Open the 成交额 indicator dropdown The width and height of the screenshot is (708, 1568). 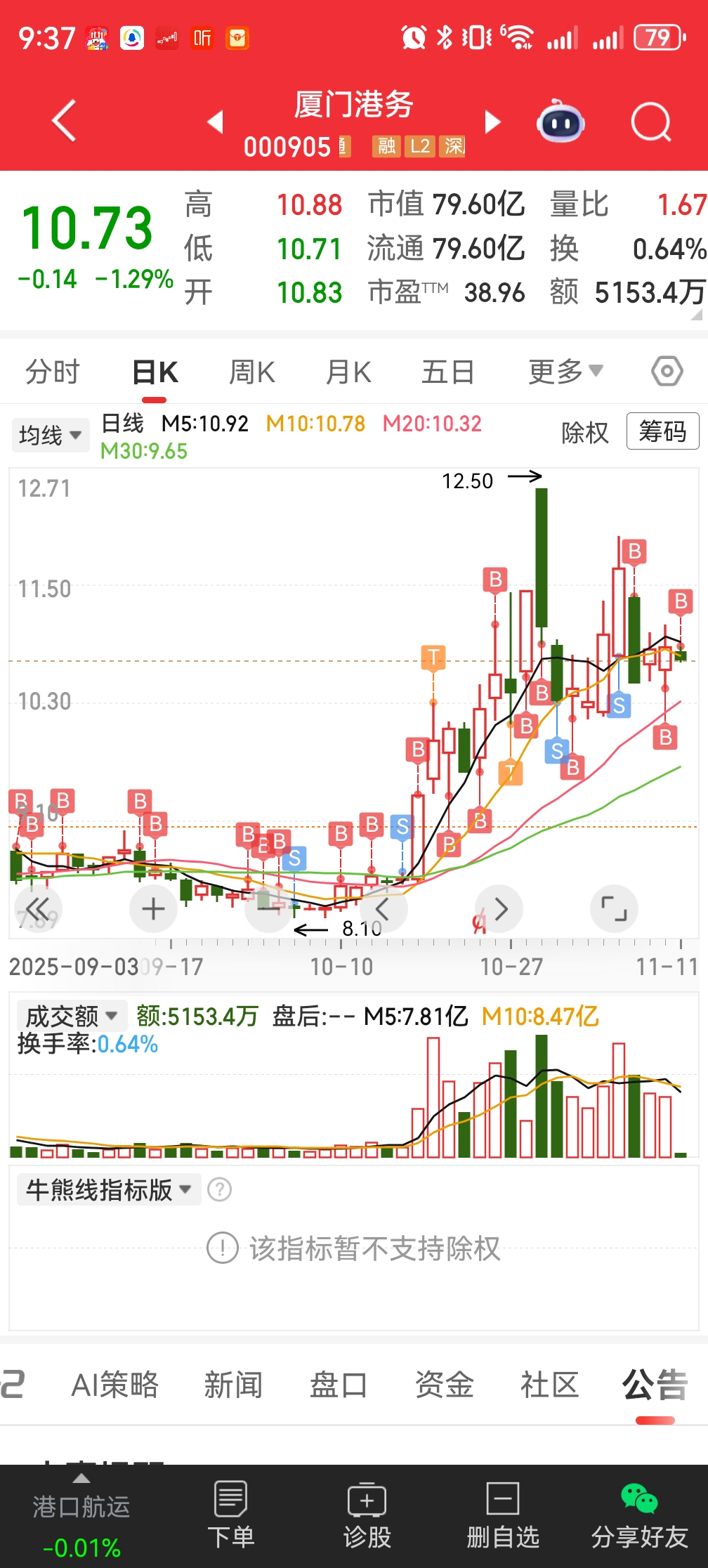pyautogui.click(x=71, y=1016)
